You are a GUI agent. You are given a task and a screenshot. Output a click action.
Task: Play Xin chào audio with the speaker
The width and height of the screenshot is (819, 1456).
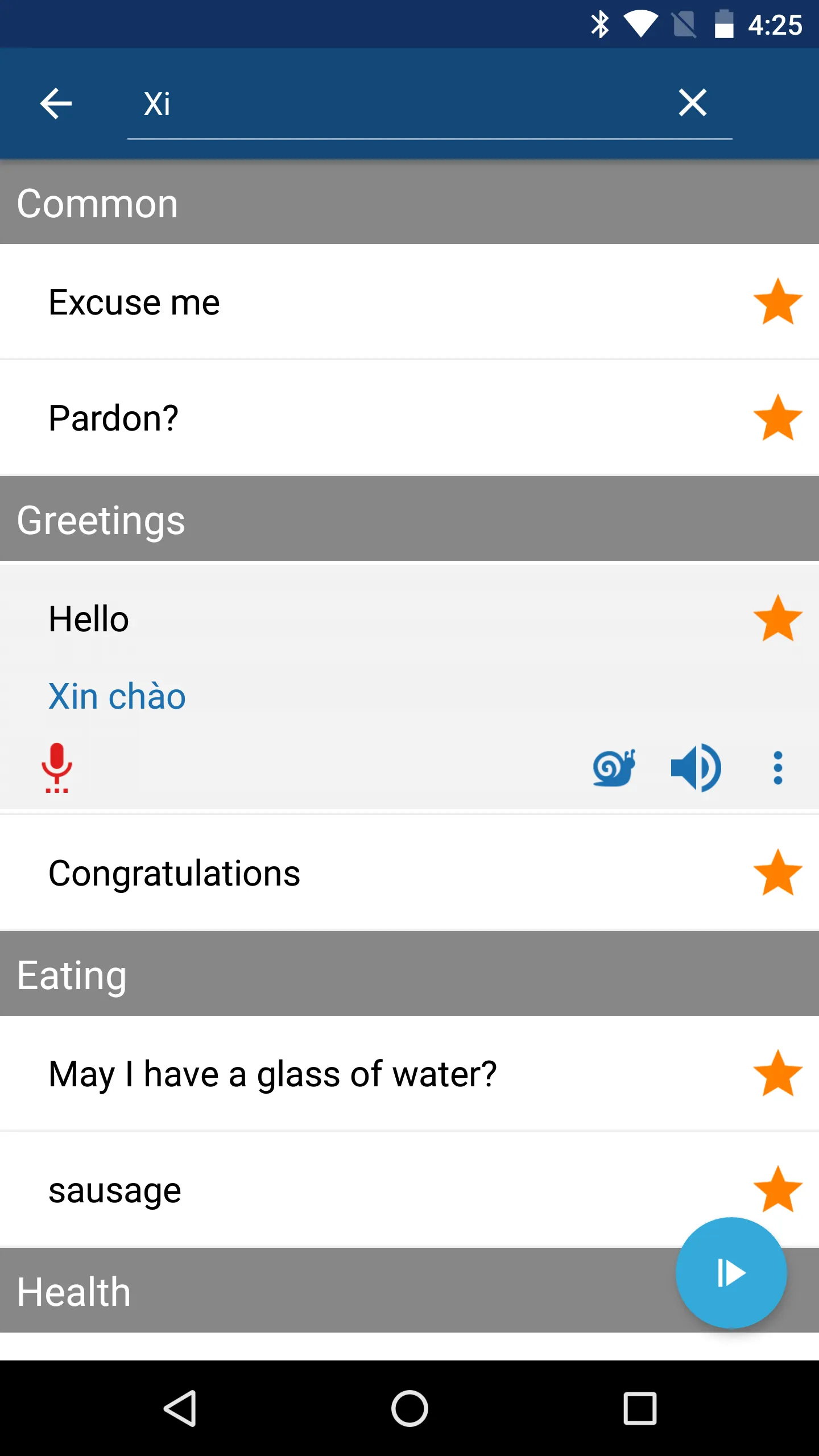[696, 768]
